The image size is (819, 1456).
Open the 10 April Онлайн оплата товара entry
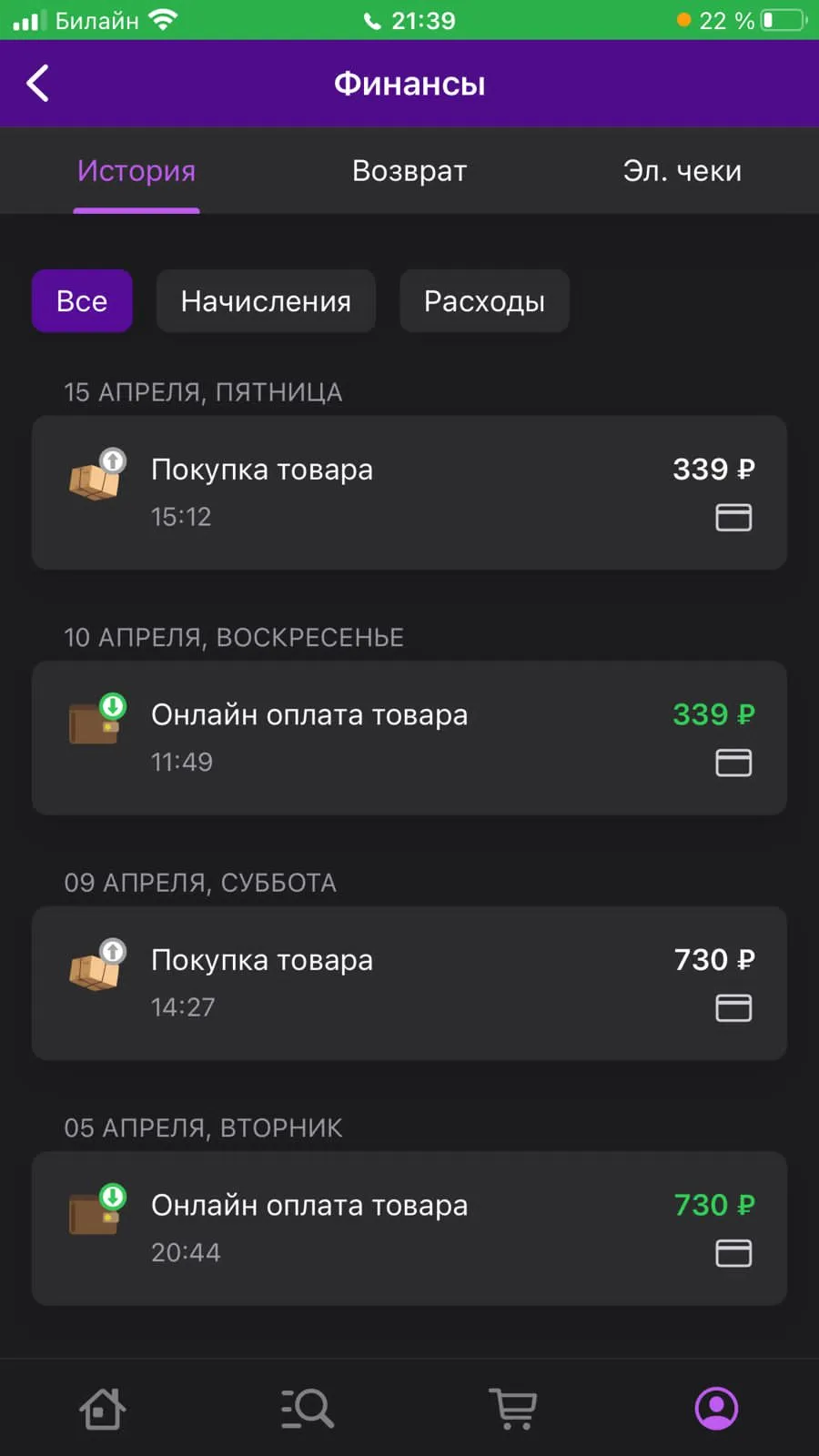click(x=409, y=738)
